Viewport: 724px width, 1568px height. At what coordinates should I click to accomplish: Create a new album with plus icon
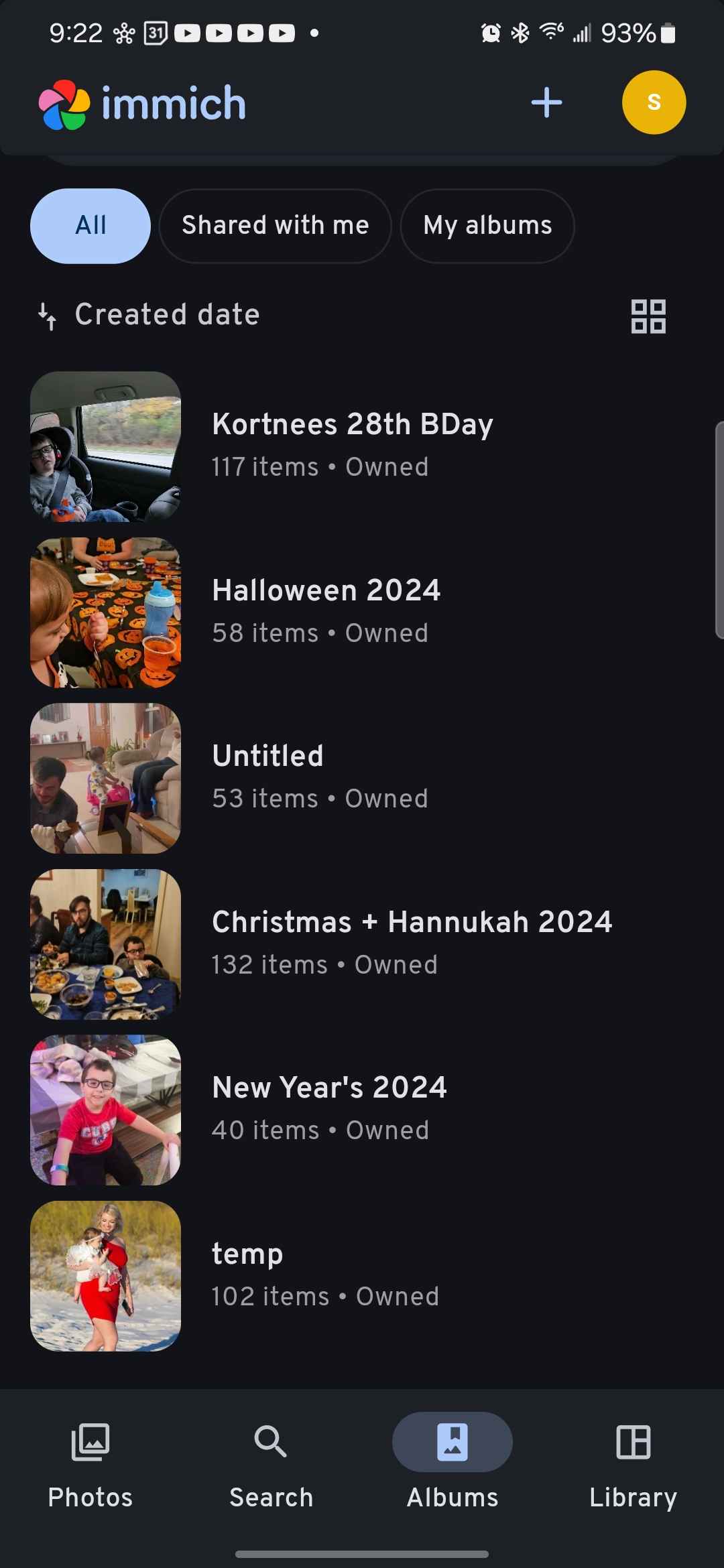pyautogui.click(x=546, y=103)
